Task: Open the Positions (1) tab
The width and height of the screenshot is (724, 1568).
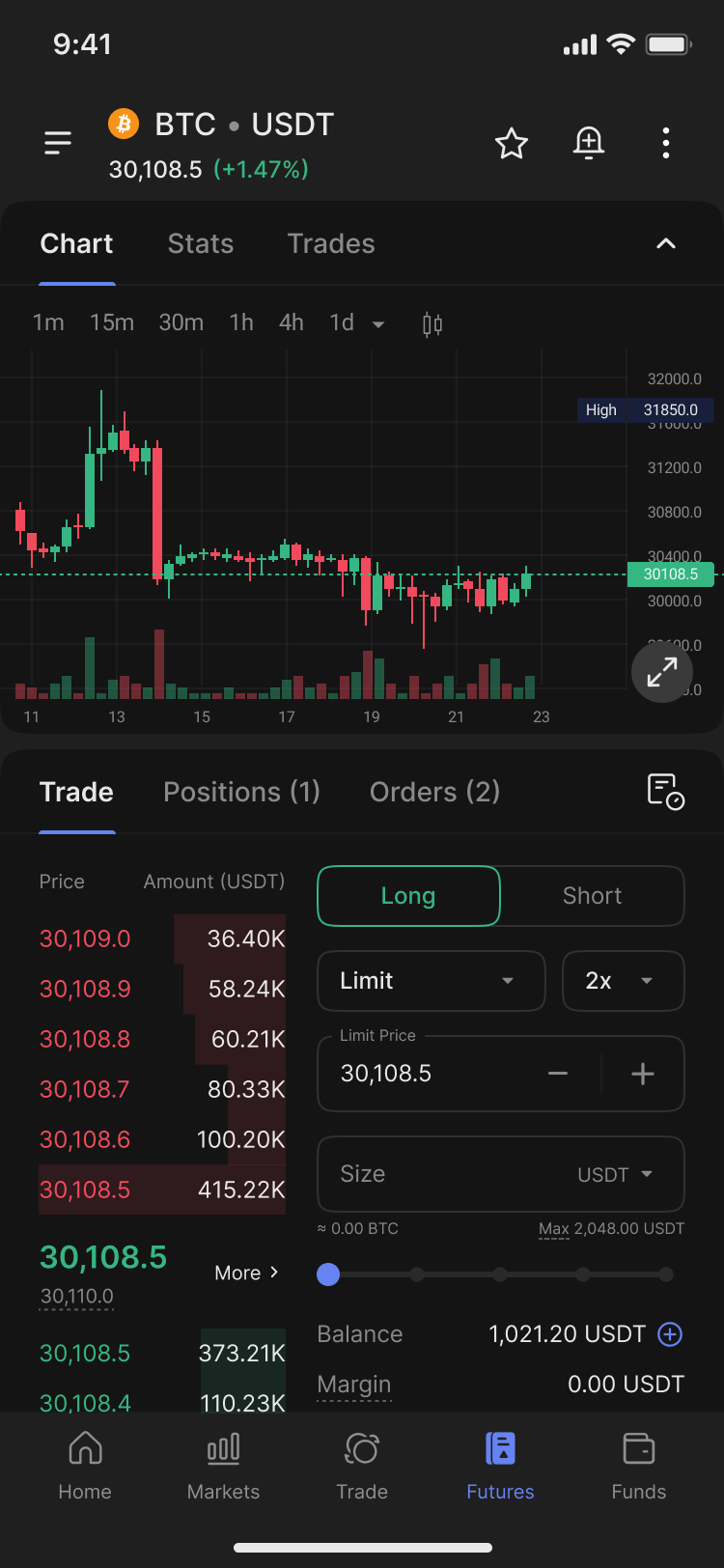Action: pyautogui.click(x=241, y=792)
